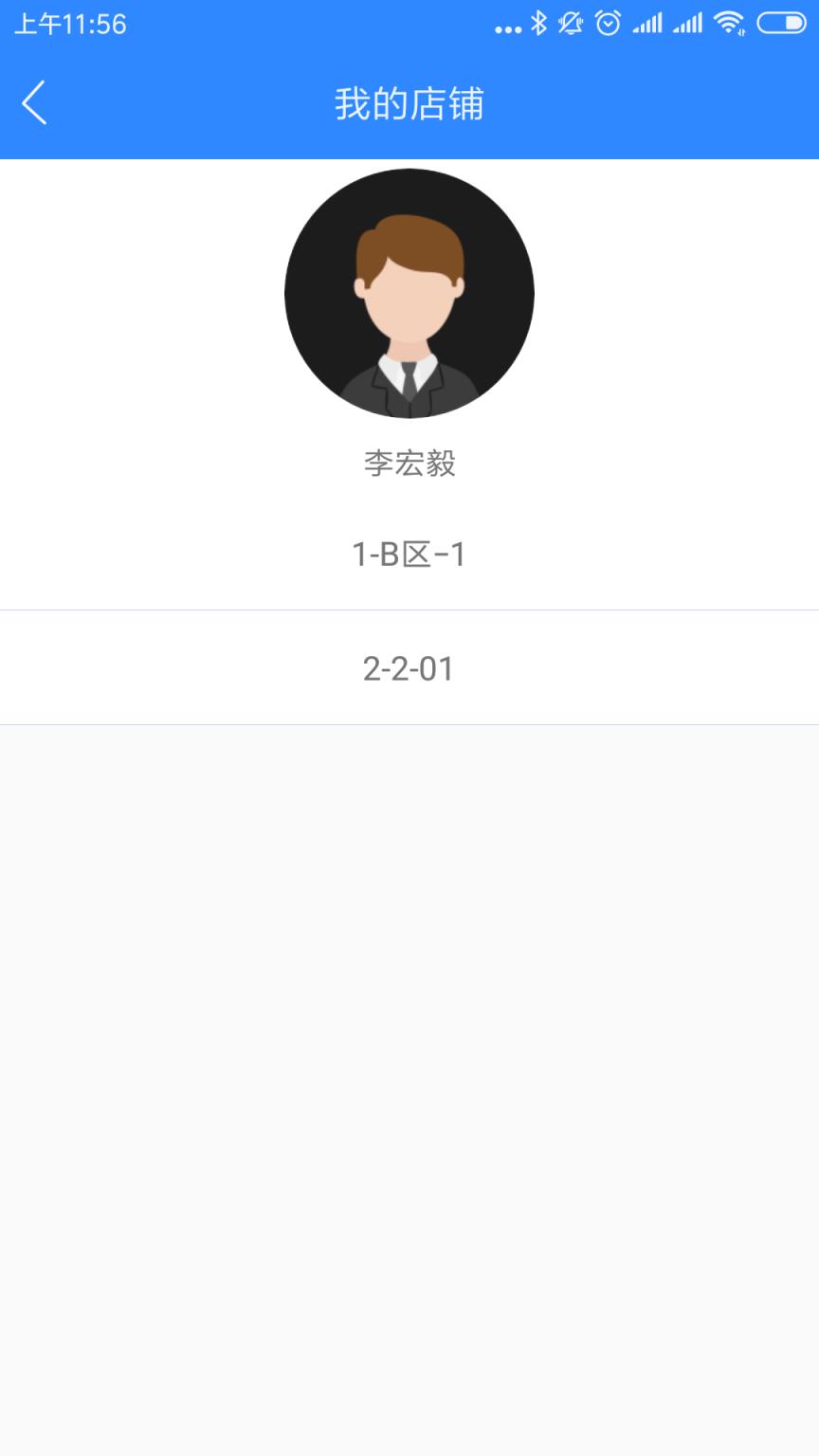
Task: Tap the shop owner name 李宏毅
Action: [409, 464]
